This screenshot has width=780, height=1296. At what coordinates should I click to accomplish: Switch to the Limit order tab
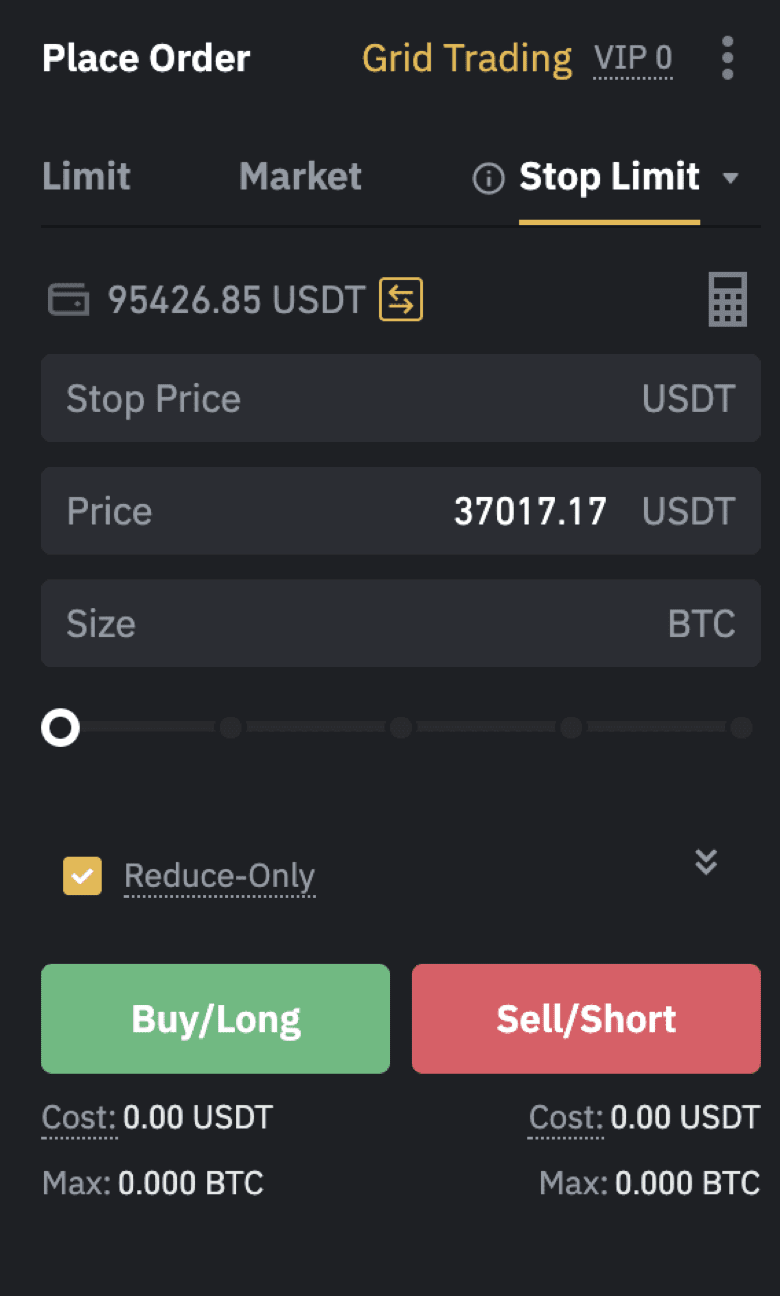pyautogui.click(x=86, y=177)
